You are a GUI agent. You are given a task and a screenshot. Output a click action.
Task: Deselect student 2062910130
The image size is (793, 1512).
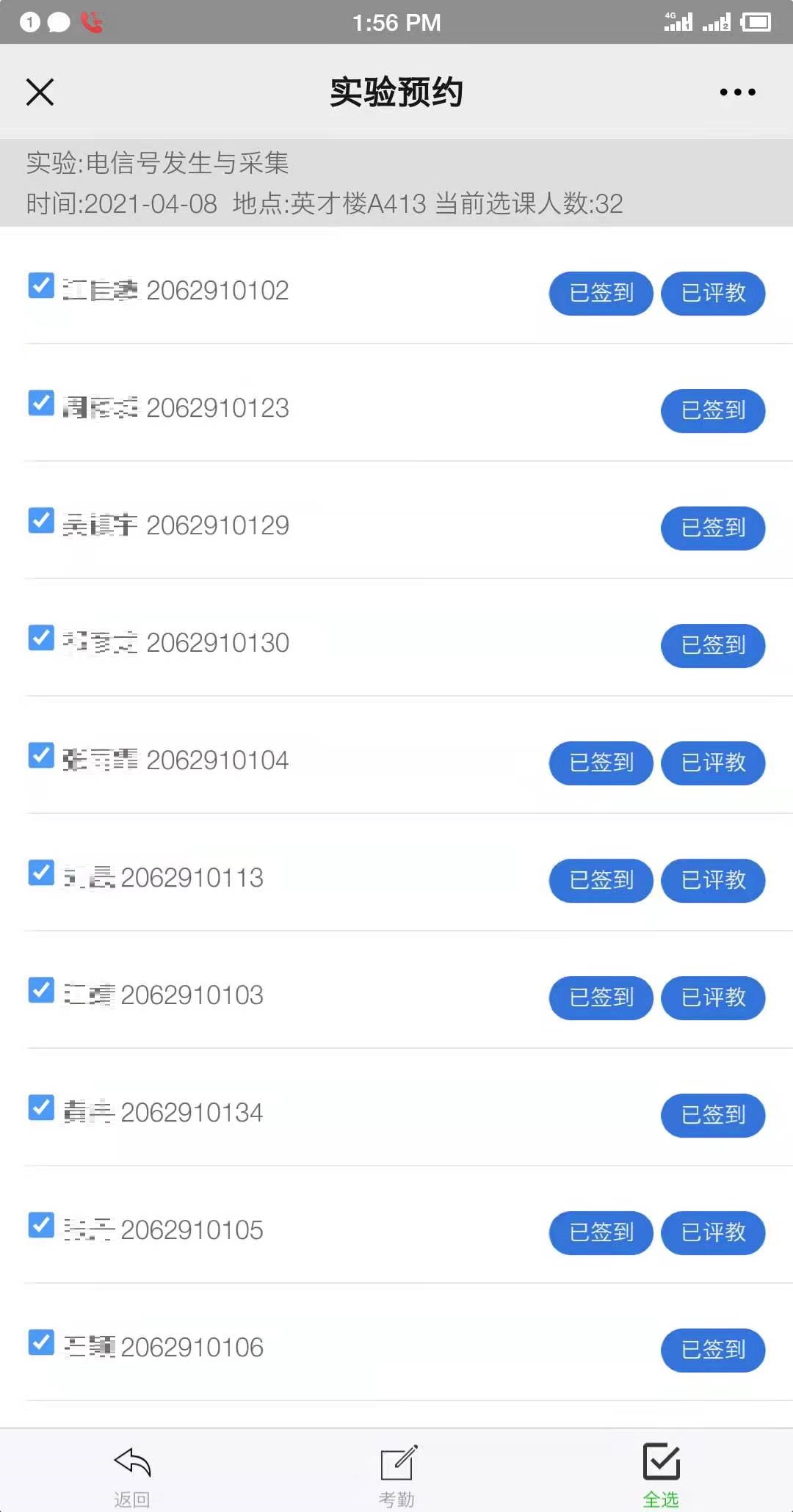click(41, 638)
